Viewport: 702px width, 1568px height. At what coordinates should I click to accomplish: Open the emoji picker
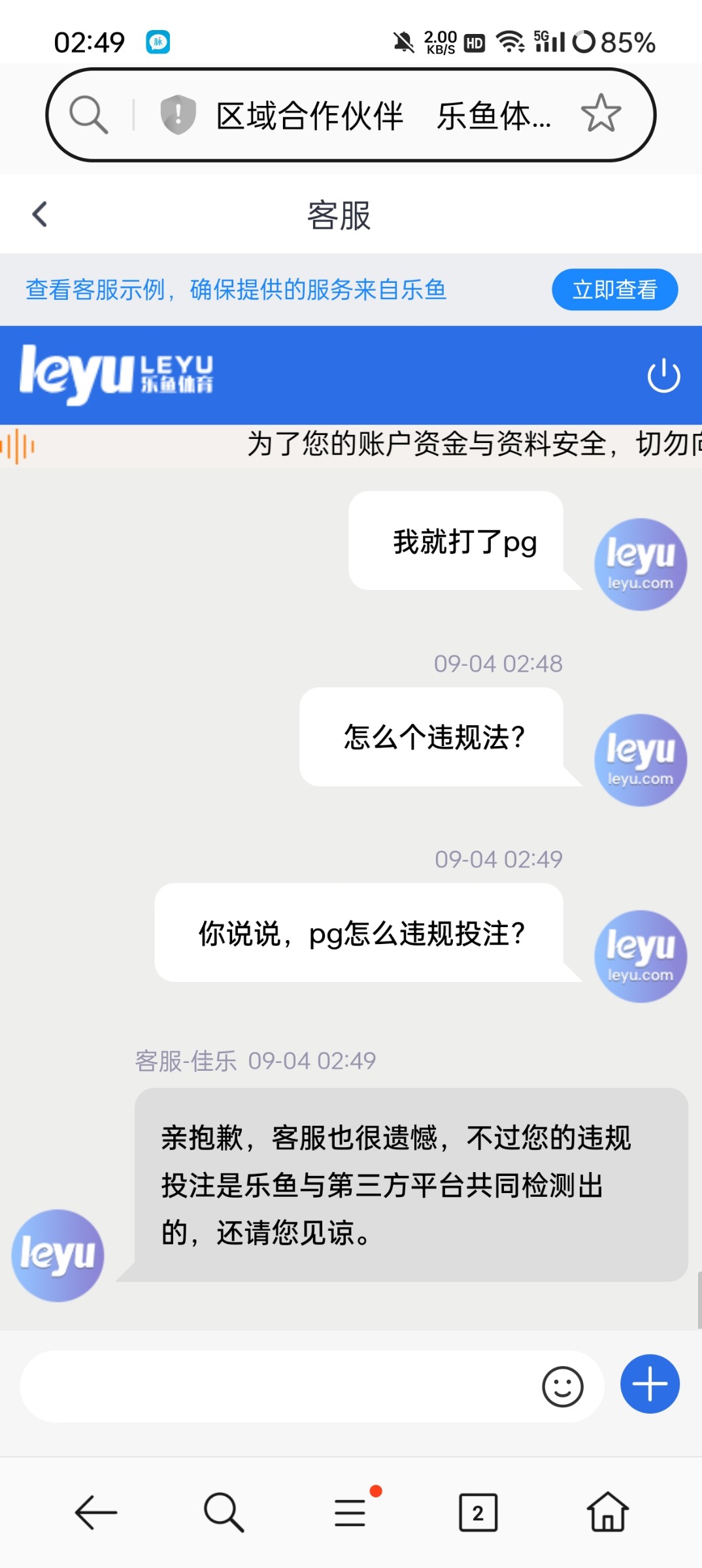562,1386
